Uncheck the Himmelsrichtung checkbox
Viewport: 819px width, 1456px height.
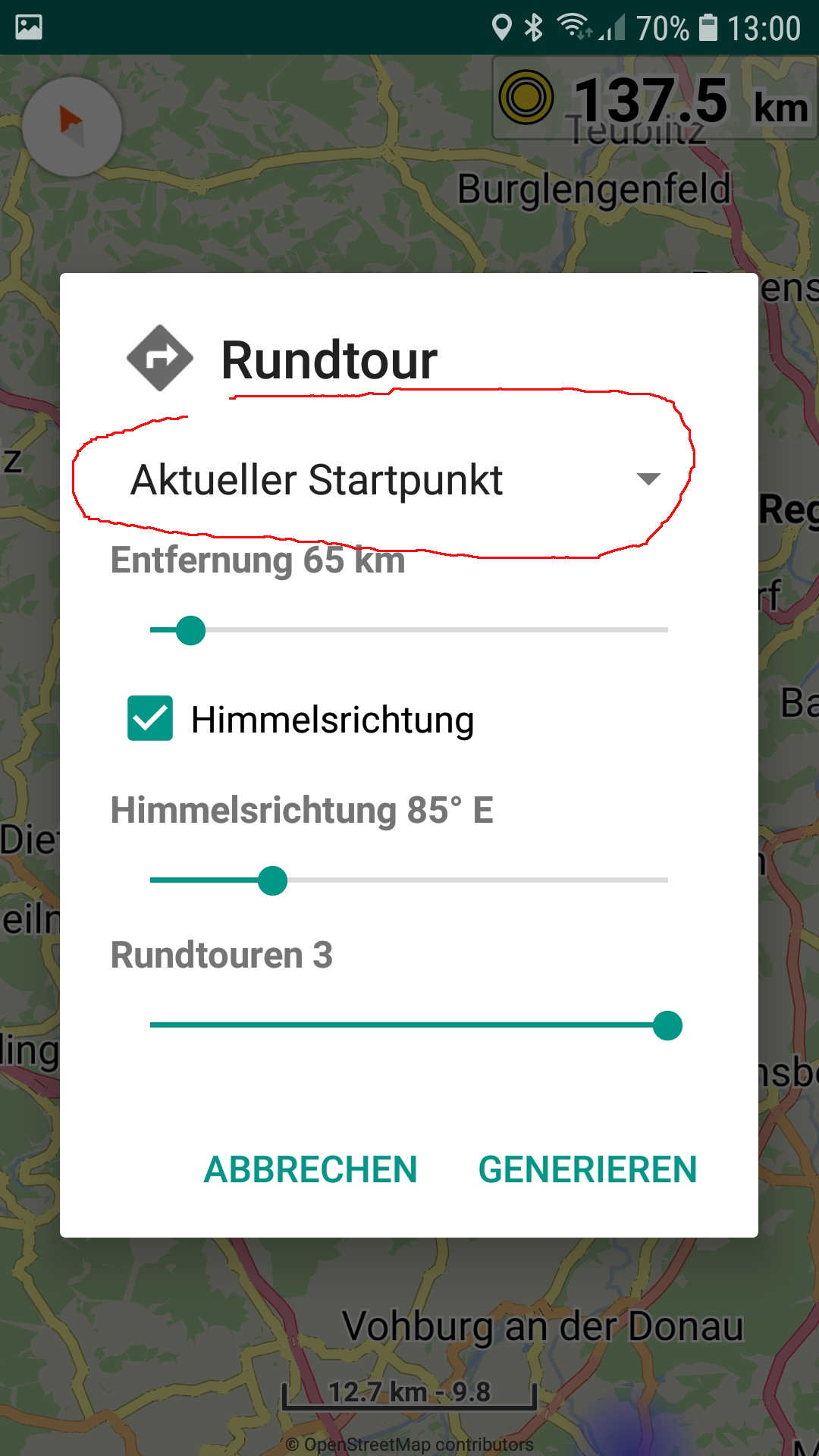[150, 718]
